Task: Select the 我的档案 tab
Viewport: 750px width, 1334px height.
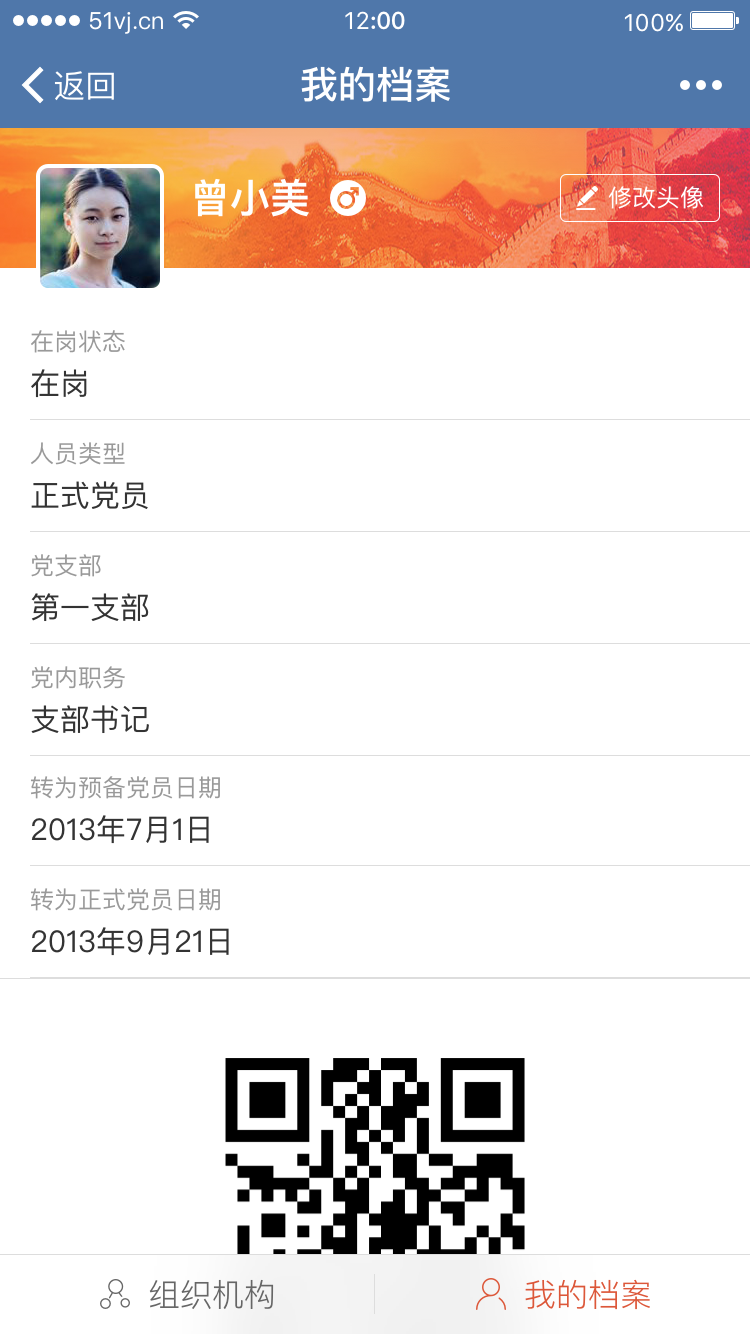Action: (563, 1295)
